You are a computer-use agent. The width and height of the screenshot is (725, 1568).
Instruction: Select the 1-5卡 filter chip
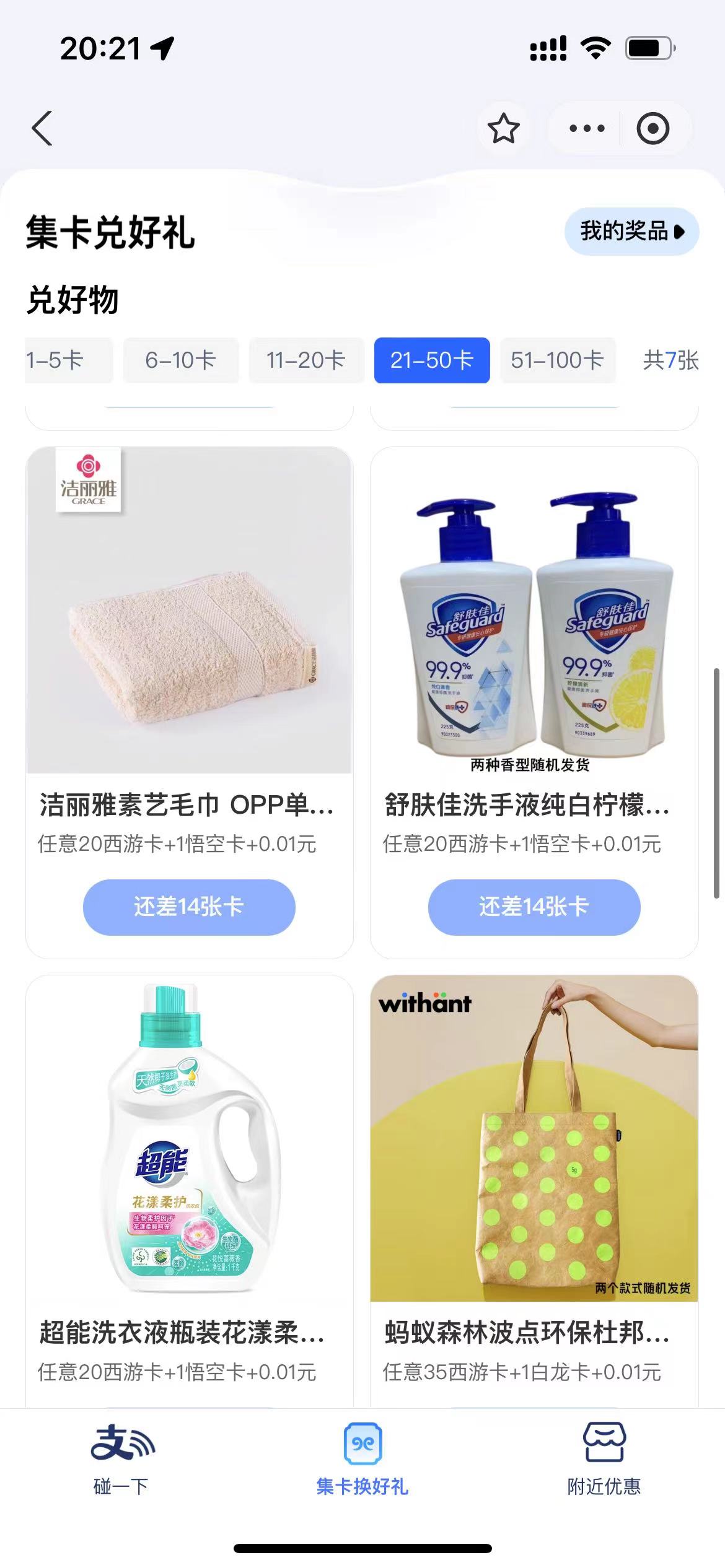62,360
